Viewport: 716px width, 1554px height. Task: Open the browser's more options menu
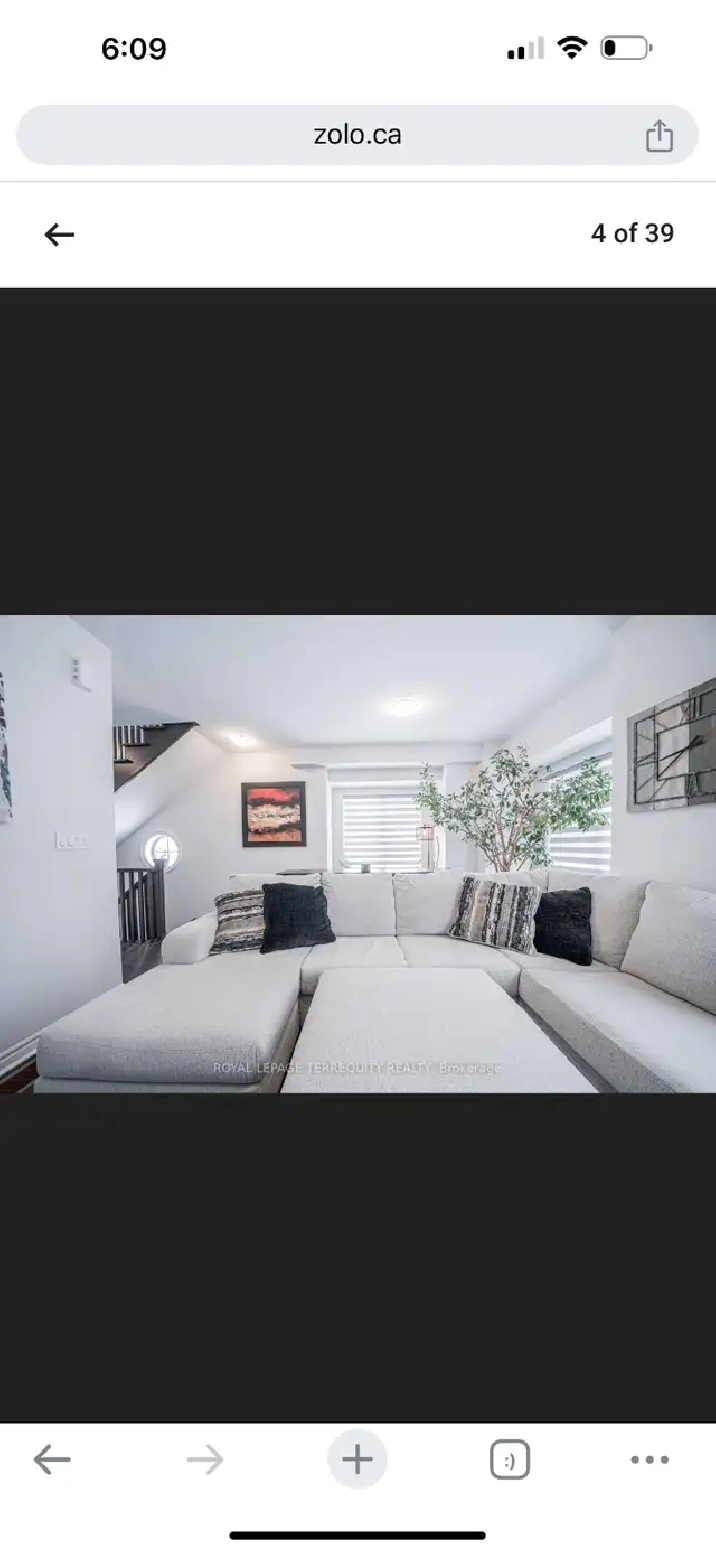[650, 1460]
